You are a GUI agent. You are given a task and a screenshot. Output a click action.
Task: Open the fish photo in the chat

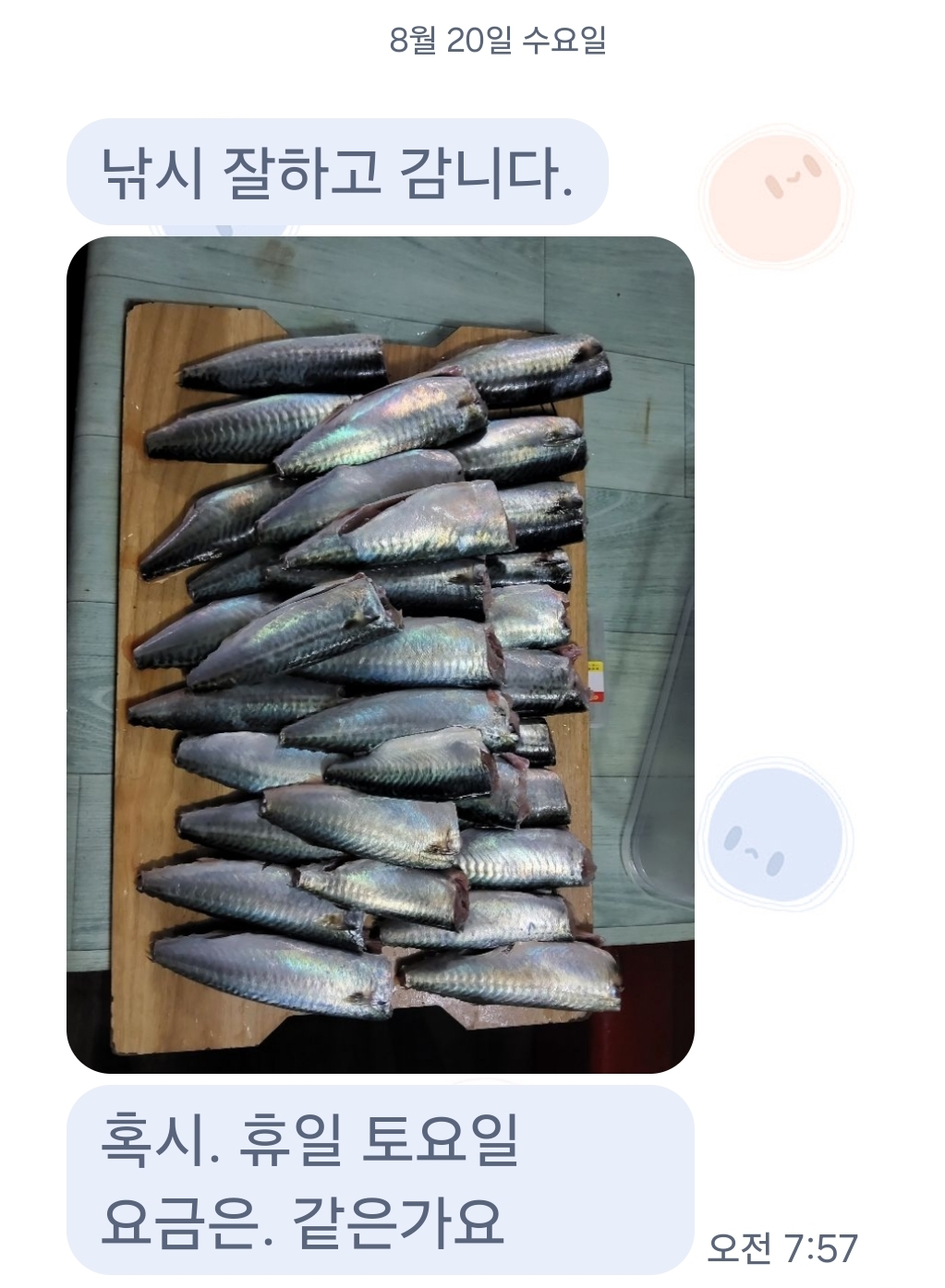click(380, 654)
